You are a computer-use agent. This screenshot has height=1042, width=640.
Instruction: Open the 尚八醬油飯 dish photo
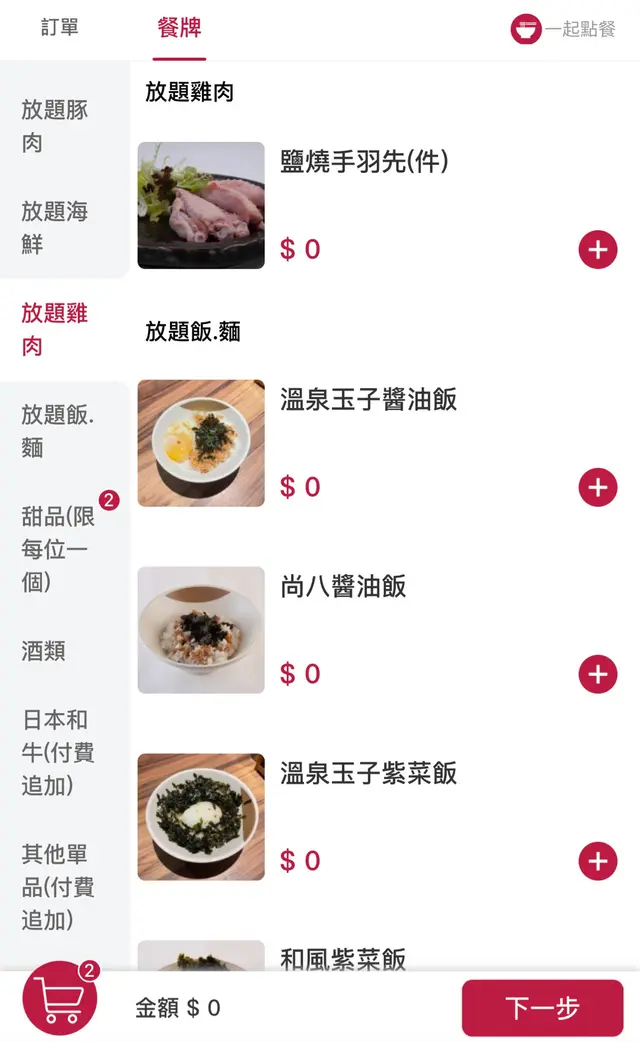201,630
